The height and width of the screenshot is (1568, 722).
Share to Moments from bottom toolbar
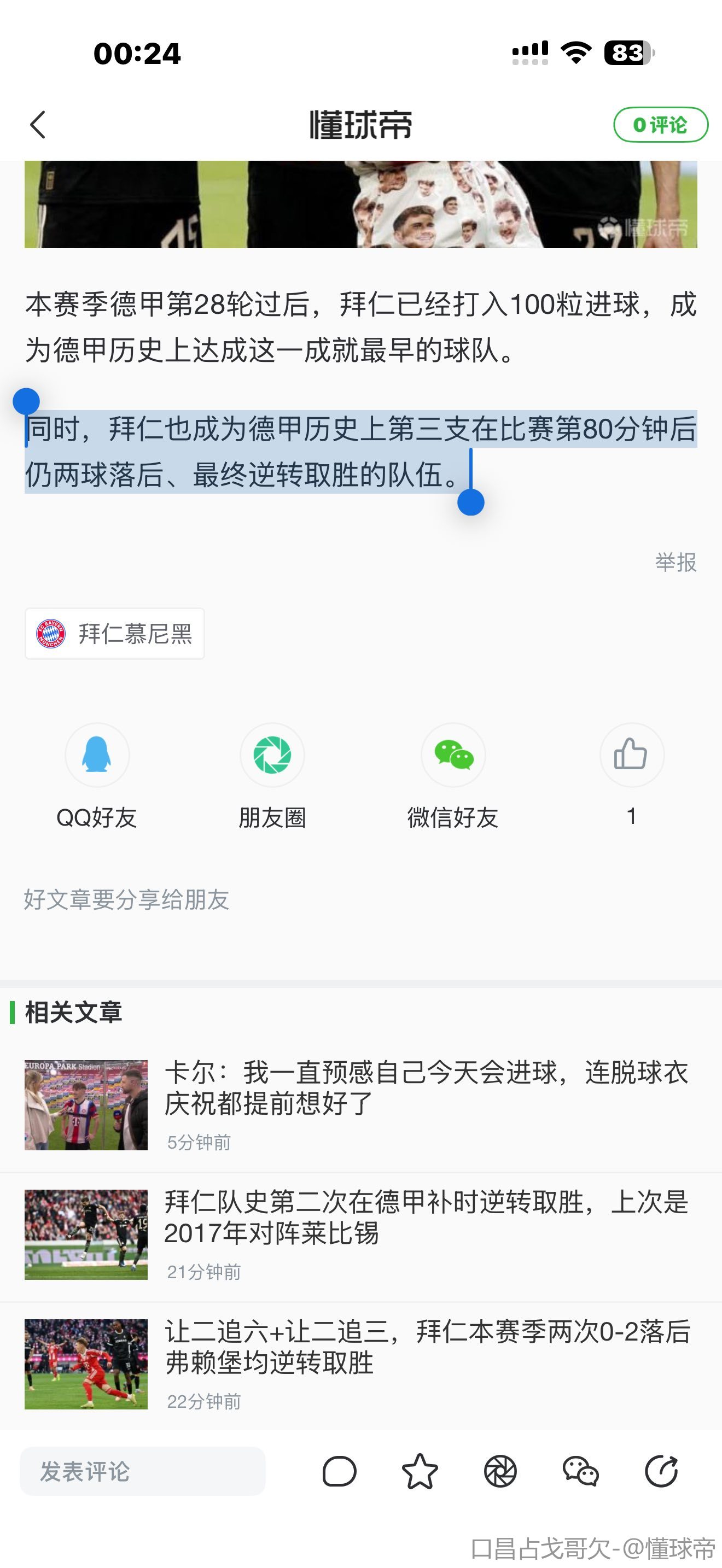(x=500, y=1472)
